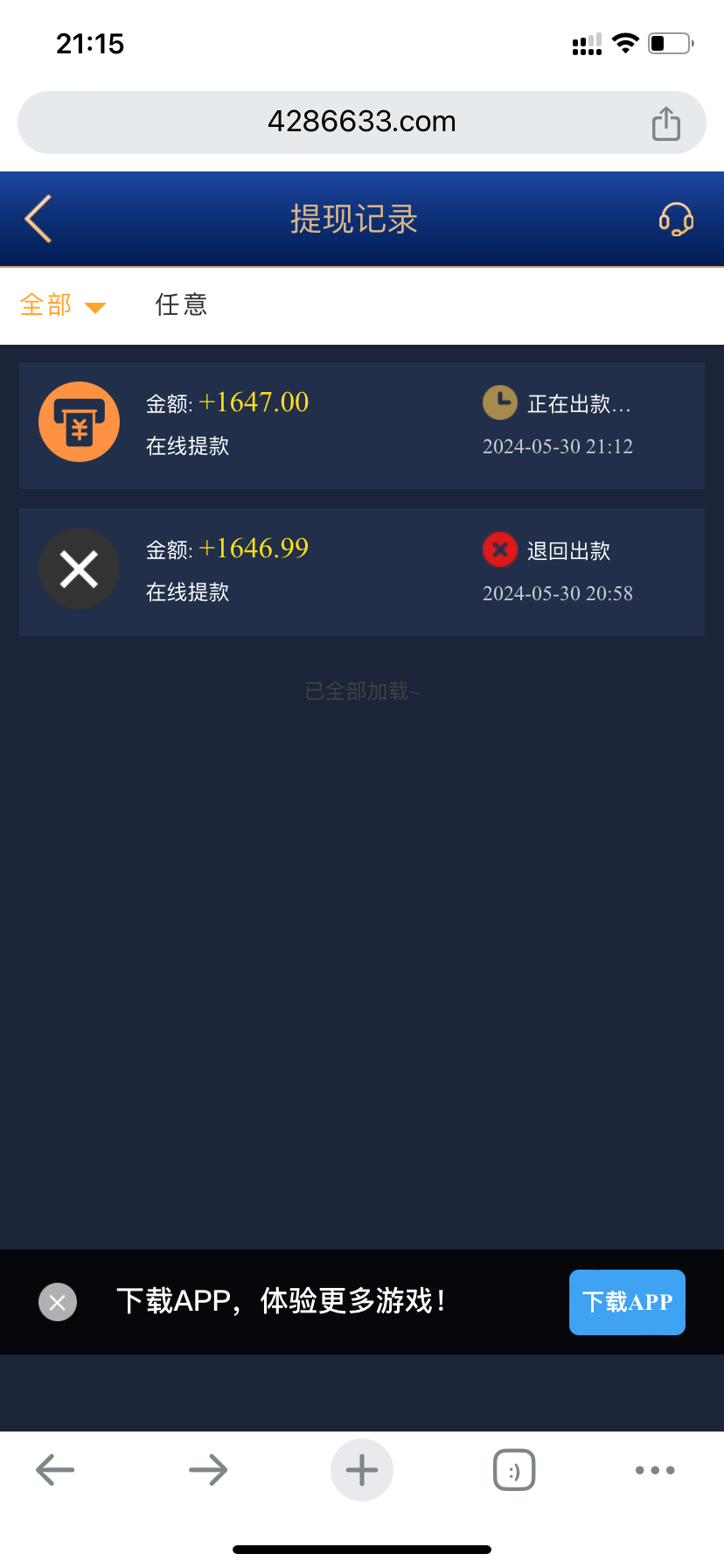This screenshot has width=724, height=1568.
Task: Select the 4286633.com address bar
Action: (x=362, y=122)
